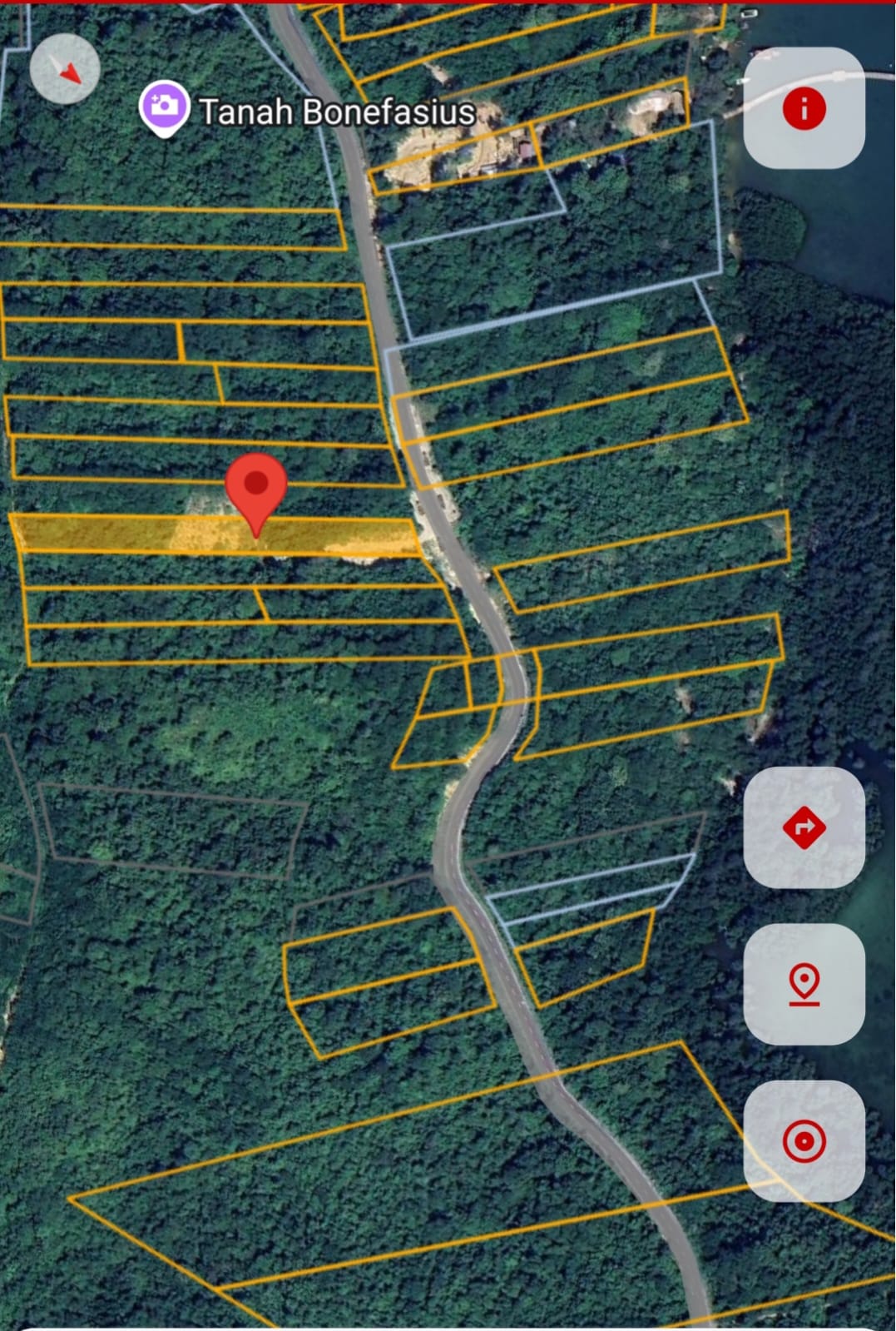Center map on my current location
The width and height of the screenshot is (896, 1331).
[x=804, y=1140]
